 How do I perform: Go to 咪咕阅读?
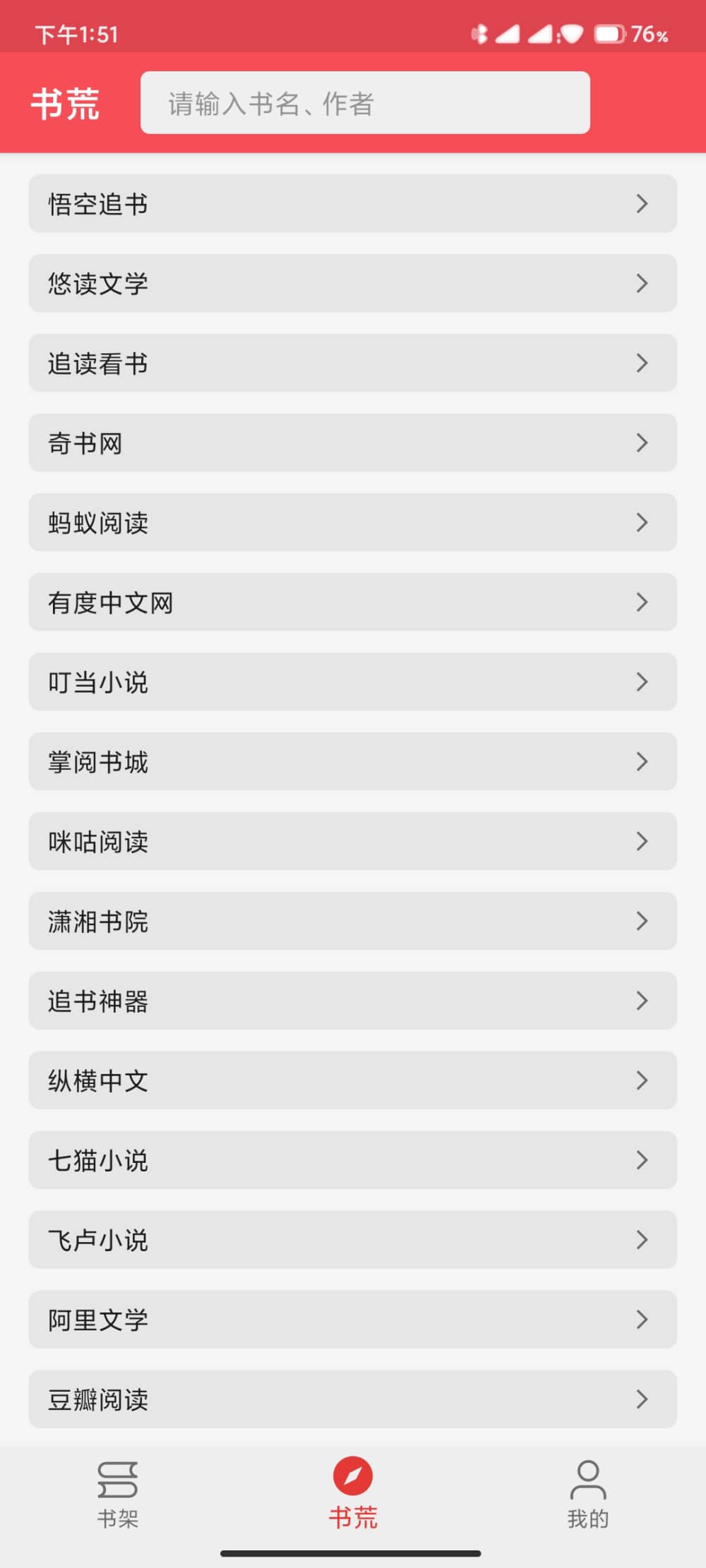(353, 842)
